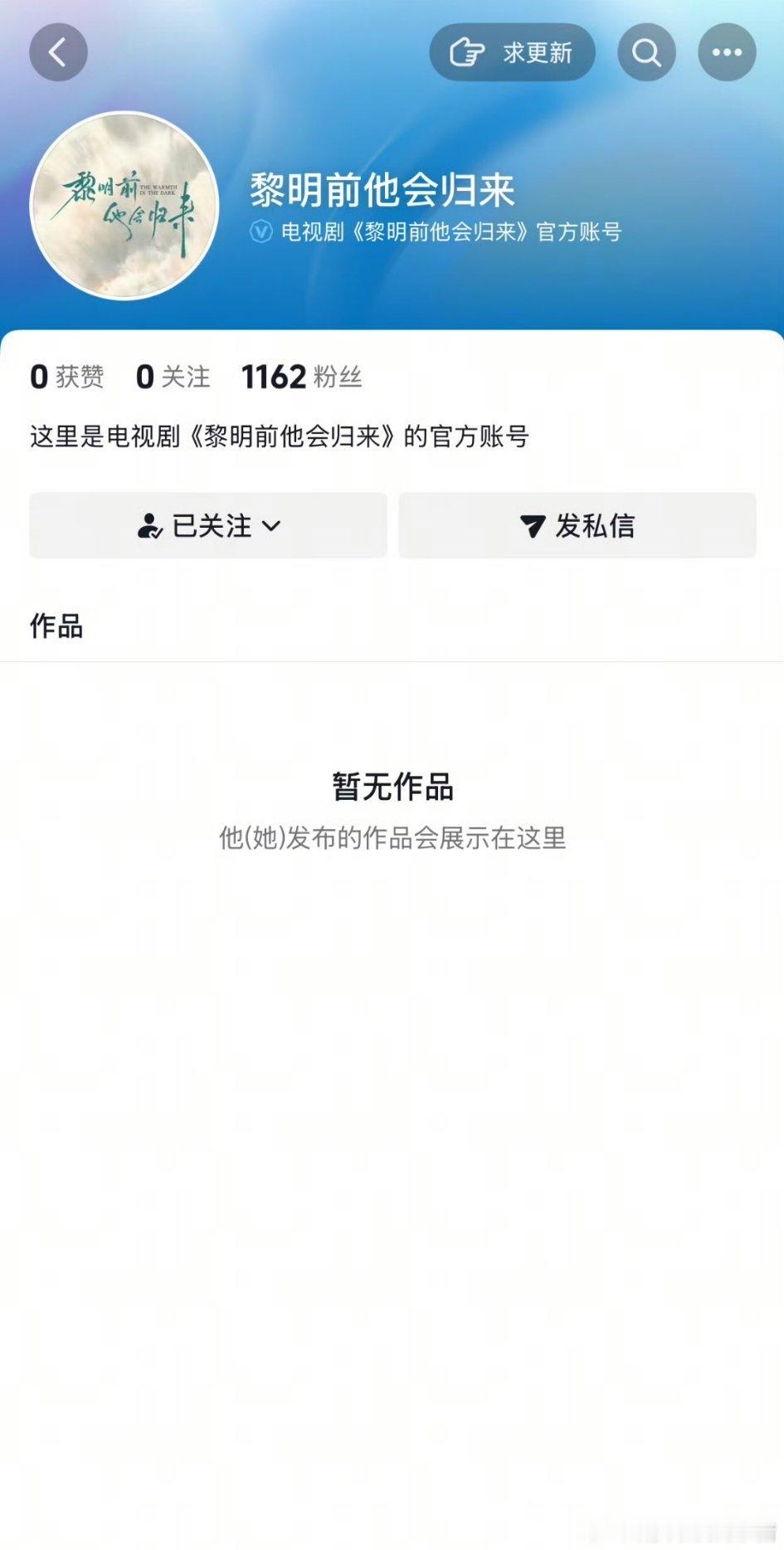Viewport: 784px width, 1550px height.
Task: Switch to the 作品 tab
Action: pos(56,628)
